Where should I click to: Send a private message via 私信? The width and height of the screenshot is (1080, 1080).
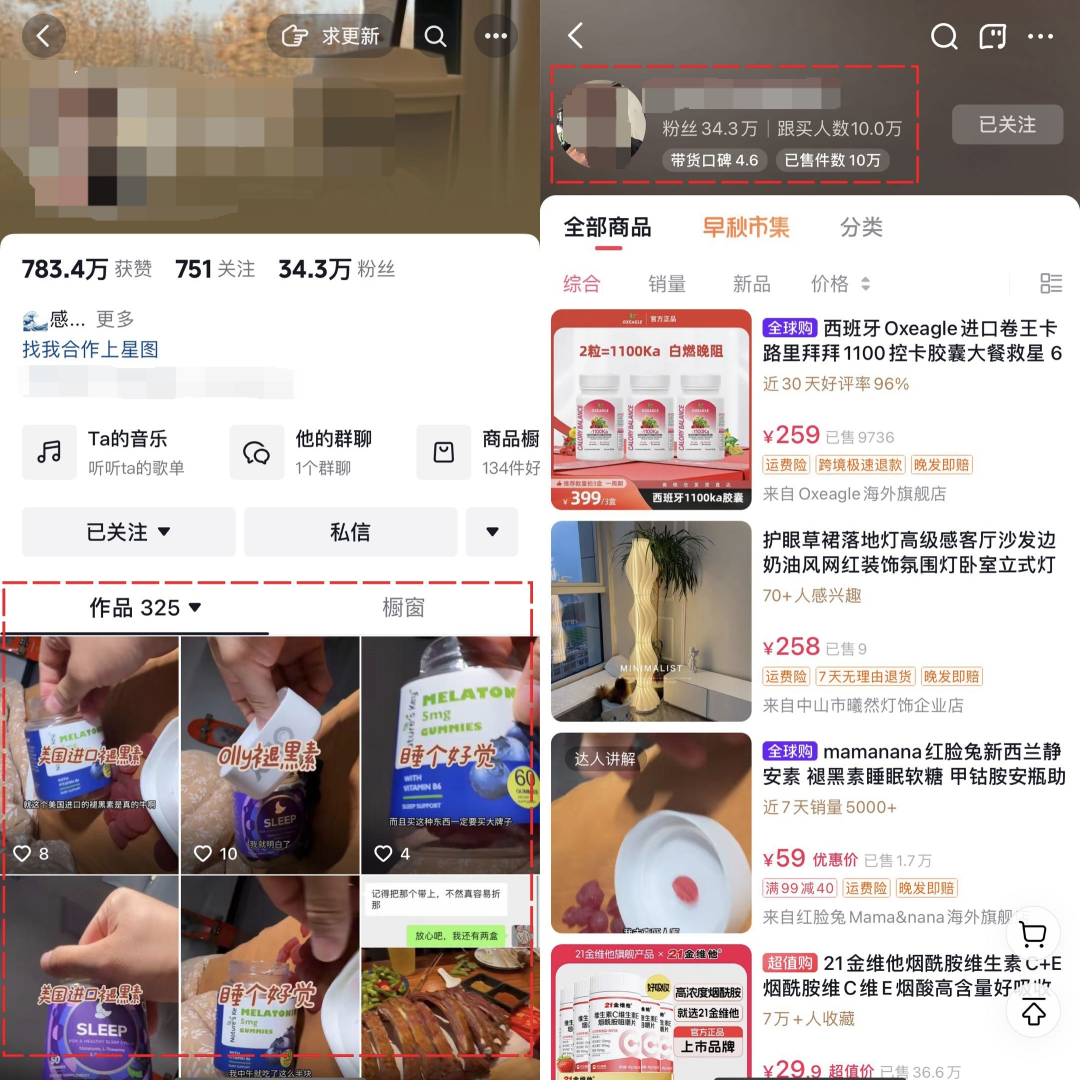[350, 532]
